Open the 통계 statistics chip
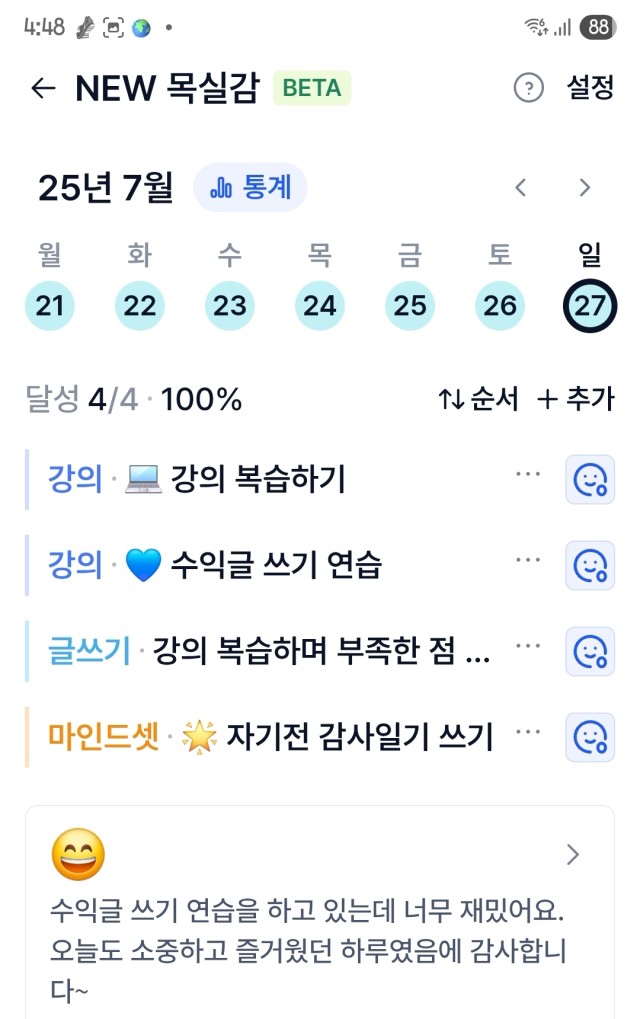 coord(250,187)
